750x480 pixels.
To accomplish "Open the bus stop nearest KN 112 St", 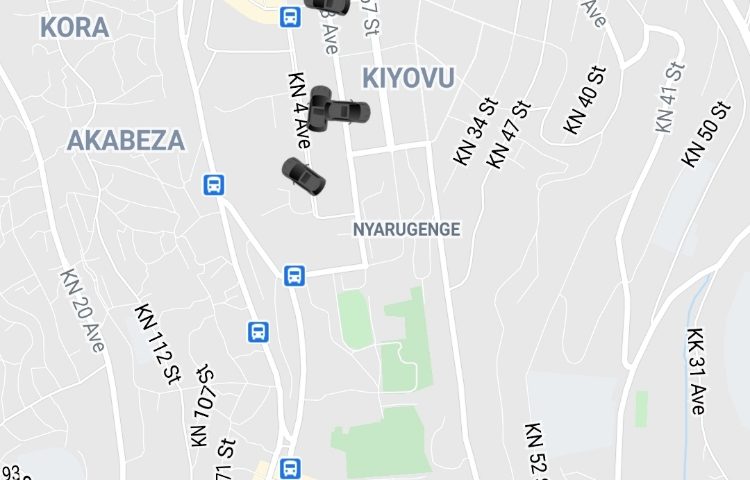I will coord(258,331).
